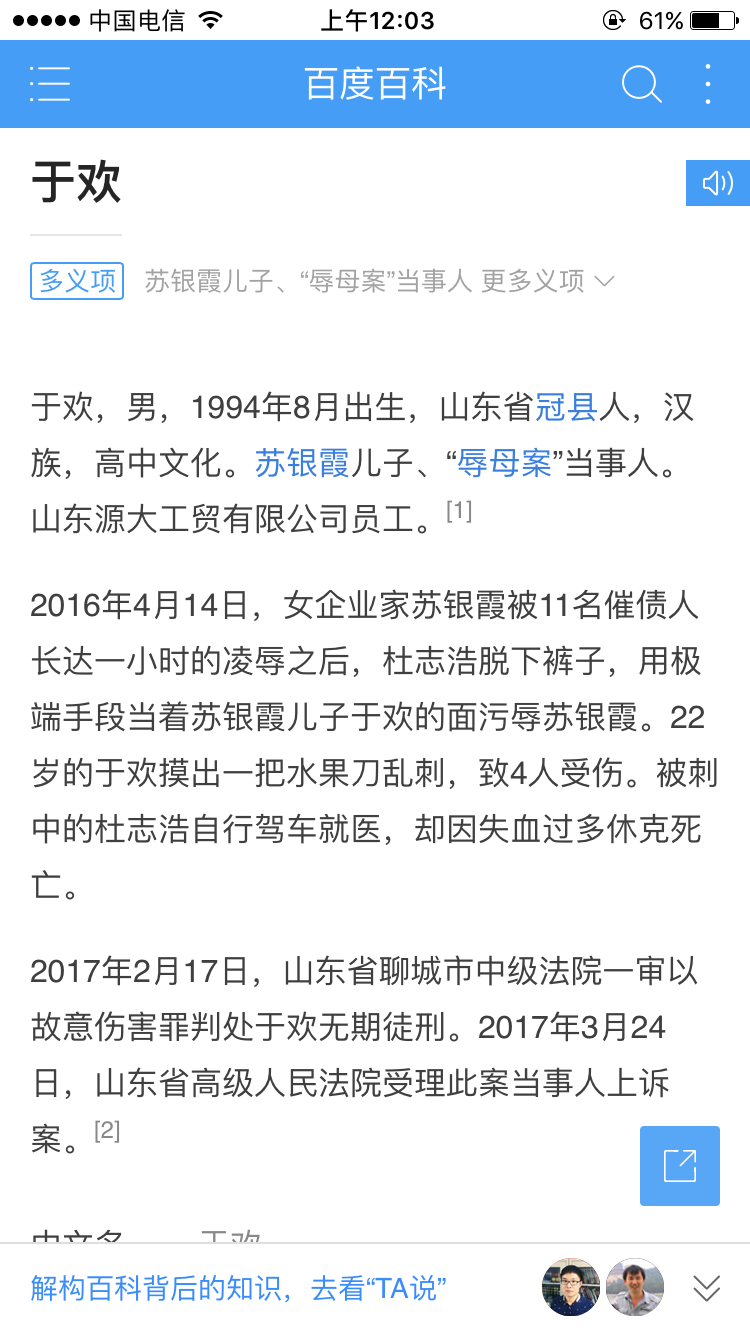The image size is (750, 1334).
Task: Open the hamburger menu in the header
Action: tap(50, 84)
